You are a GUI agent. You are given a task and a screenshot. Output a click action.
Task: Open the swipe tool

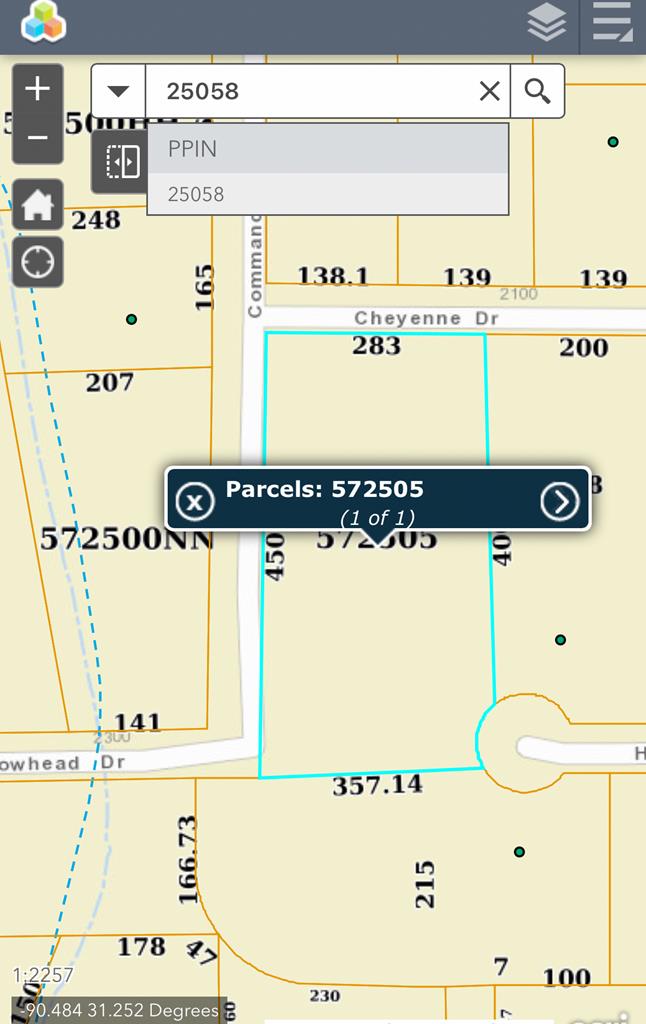point(123,162)
